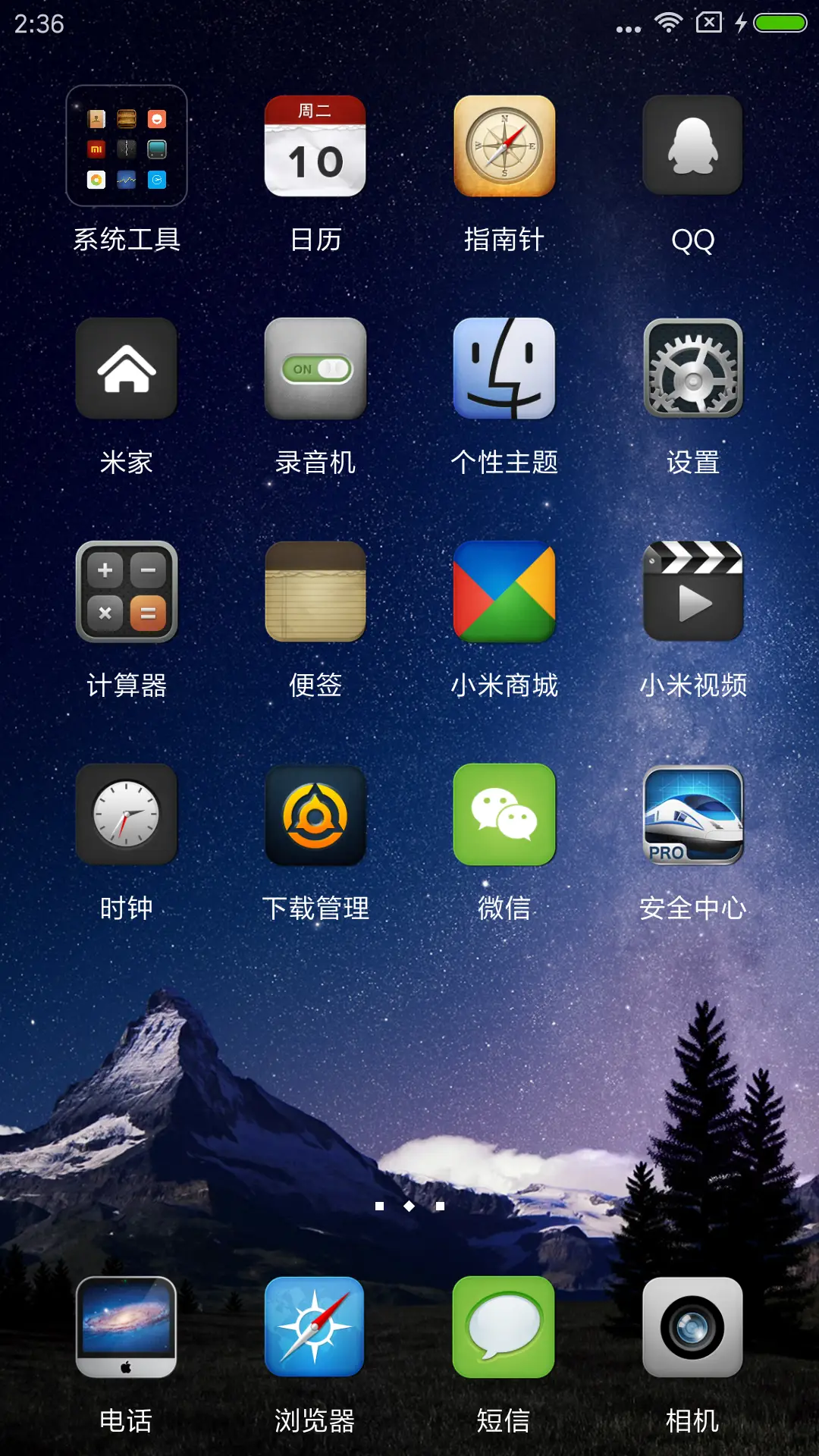
Task: Launch the Security Center (安全中心)
Action: [x=694, y=815]
